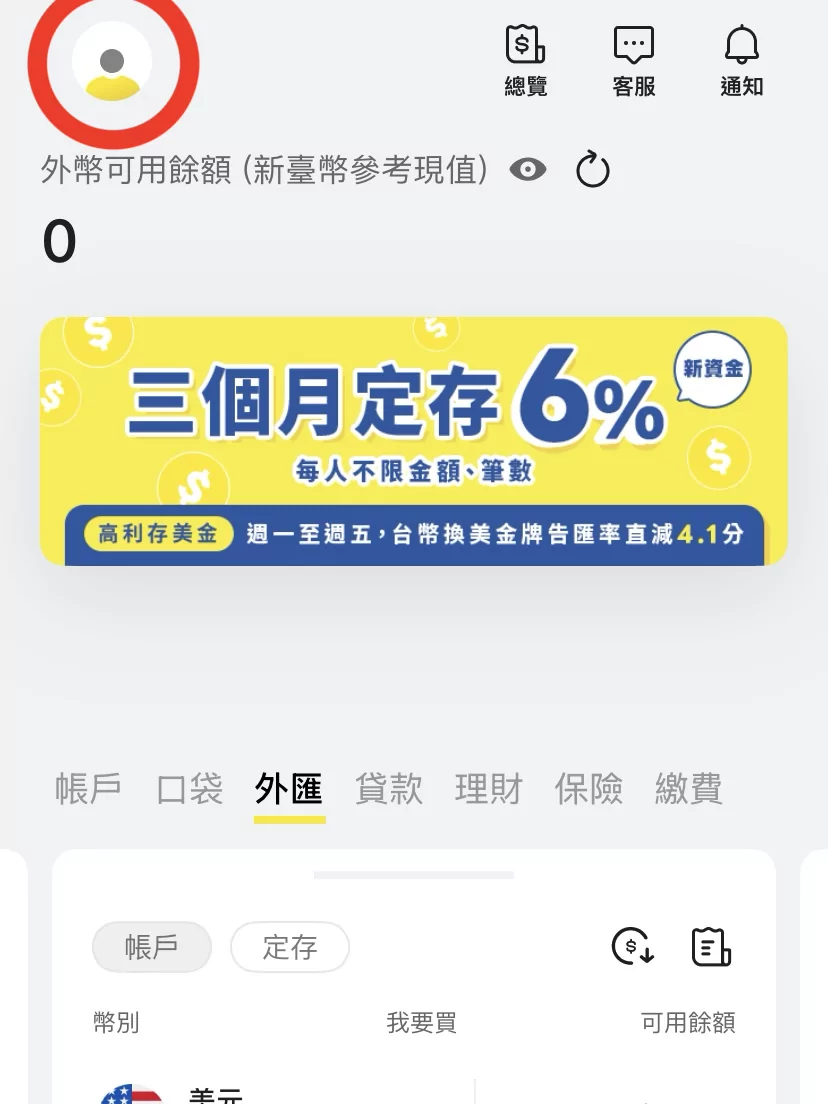Refresh the available balance
This screenshot has width=828, height=1104.
pos(593,170)
